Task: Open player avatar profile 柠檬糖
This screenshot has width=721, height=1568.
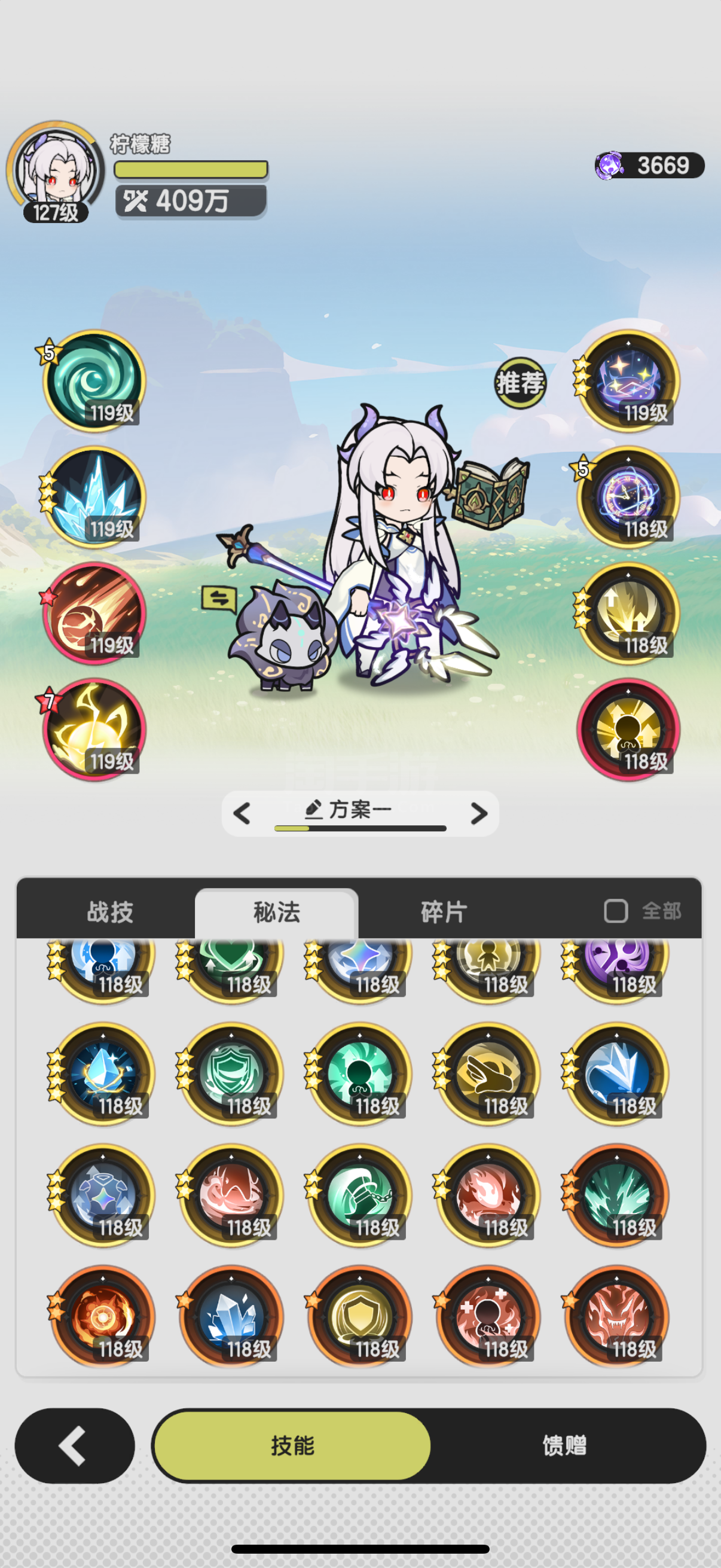Action: (56, 171)
